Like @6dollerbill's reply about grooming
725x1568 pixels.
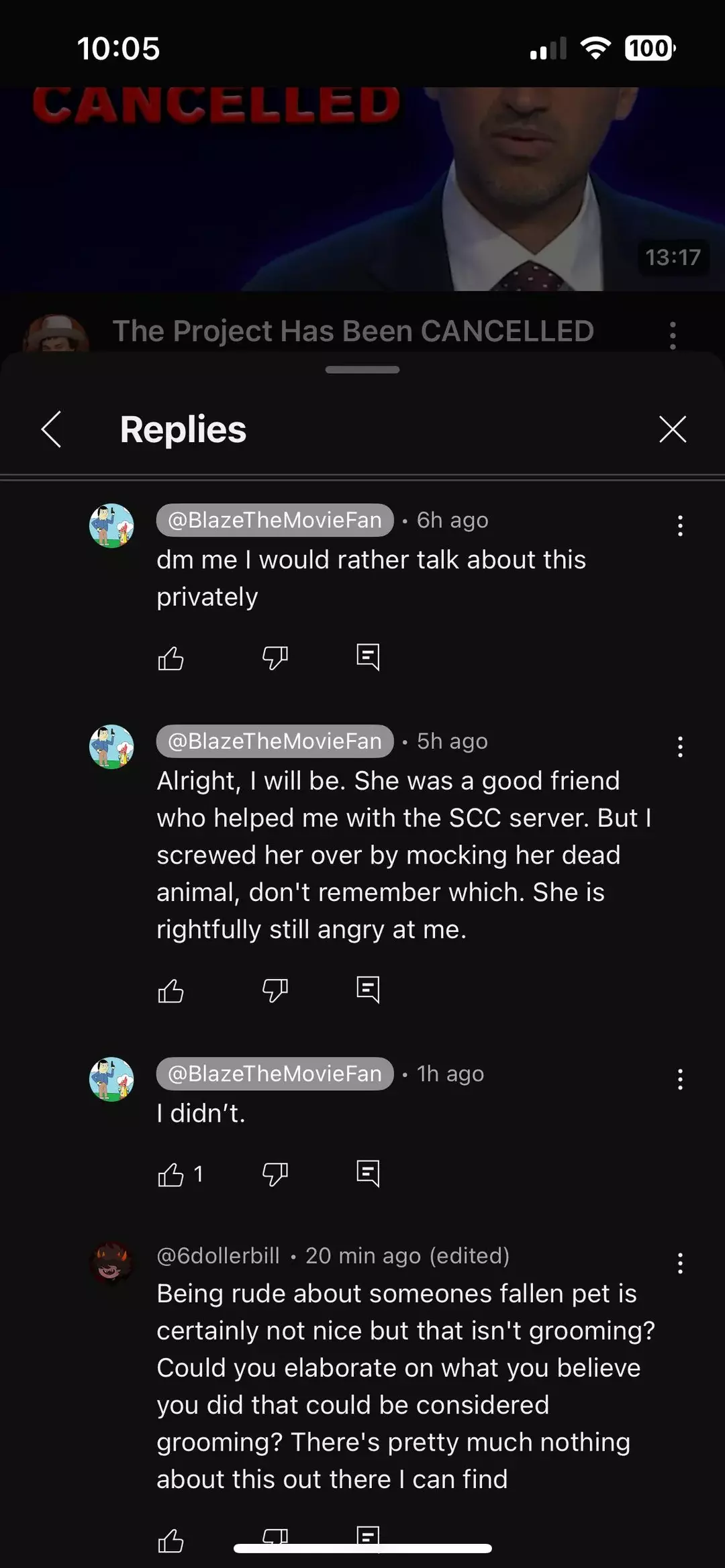(171, 1540)
